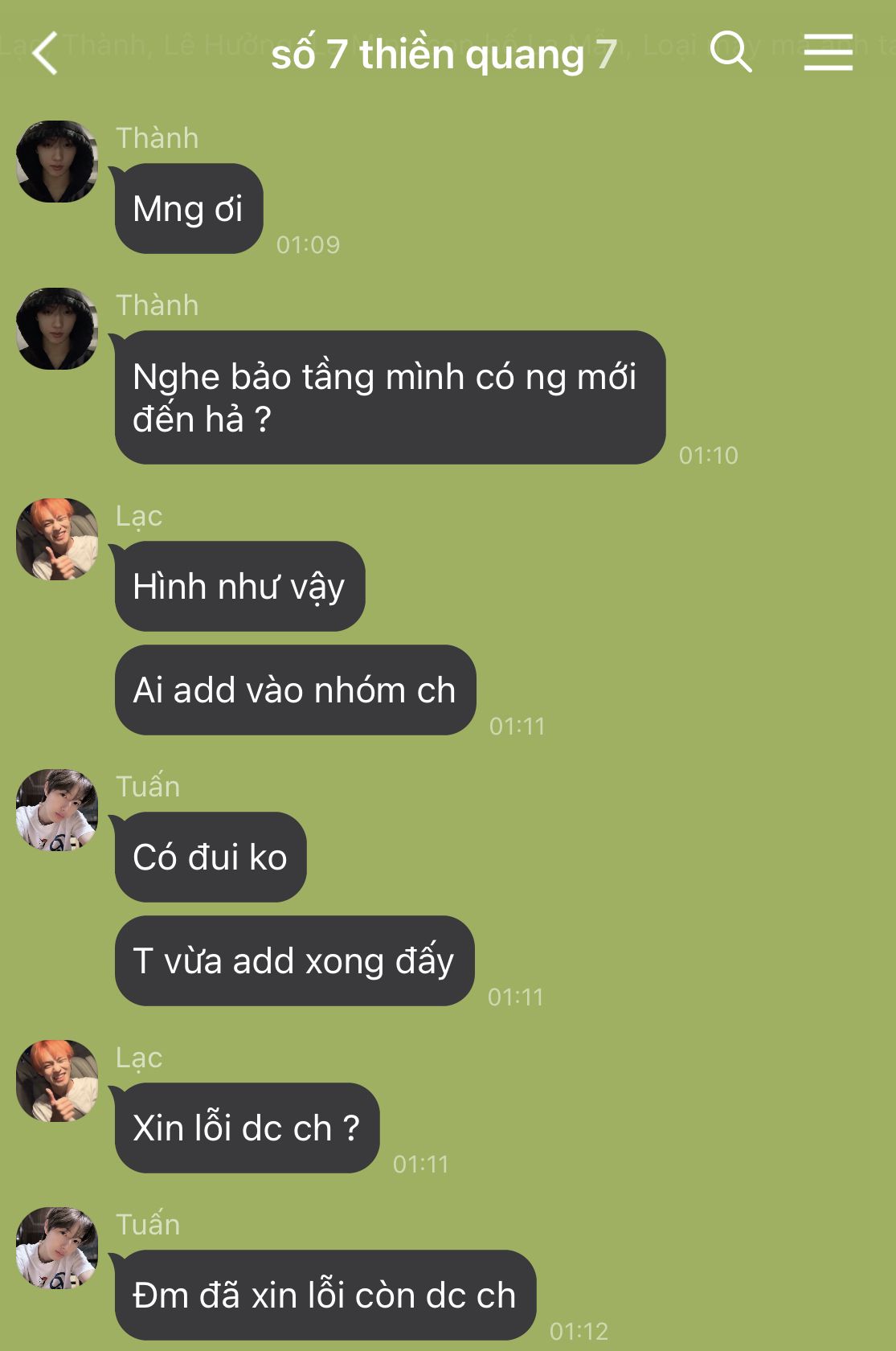Open Lạc's avatar beside "Xin lỗi dc ch ?"
The width and height of the screenshot is (896, 1351).
[x=57, y=1081]
